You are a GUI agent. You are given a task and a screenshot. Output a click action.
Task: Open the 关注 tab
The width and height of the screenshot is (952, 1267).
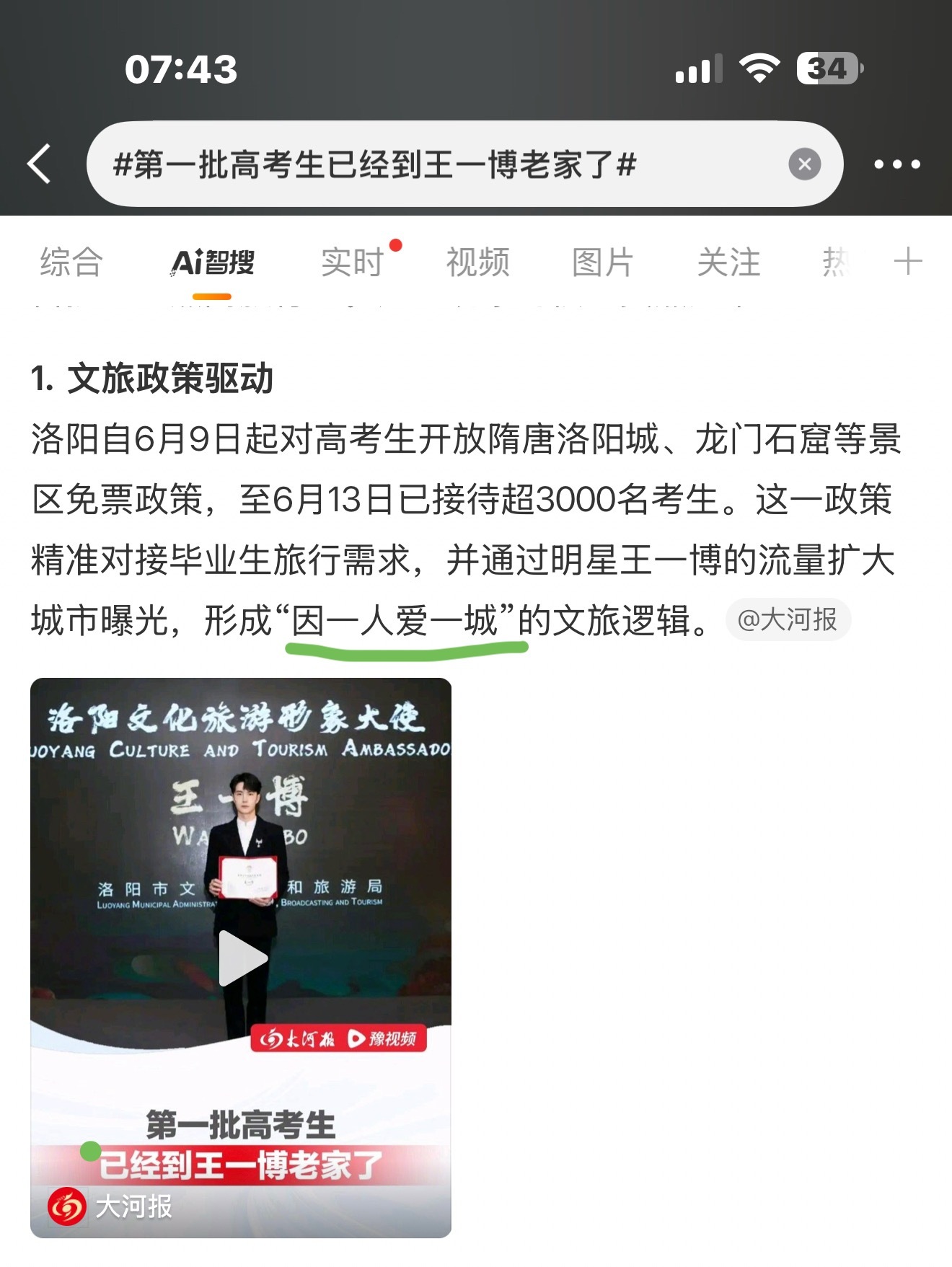728,262
